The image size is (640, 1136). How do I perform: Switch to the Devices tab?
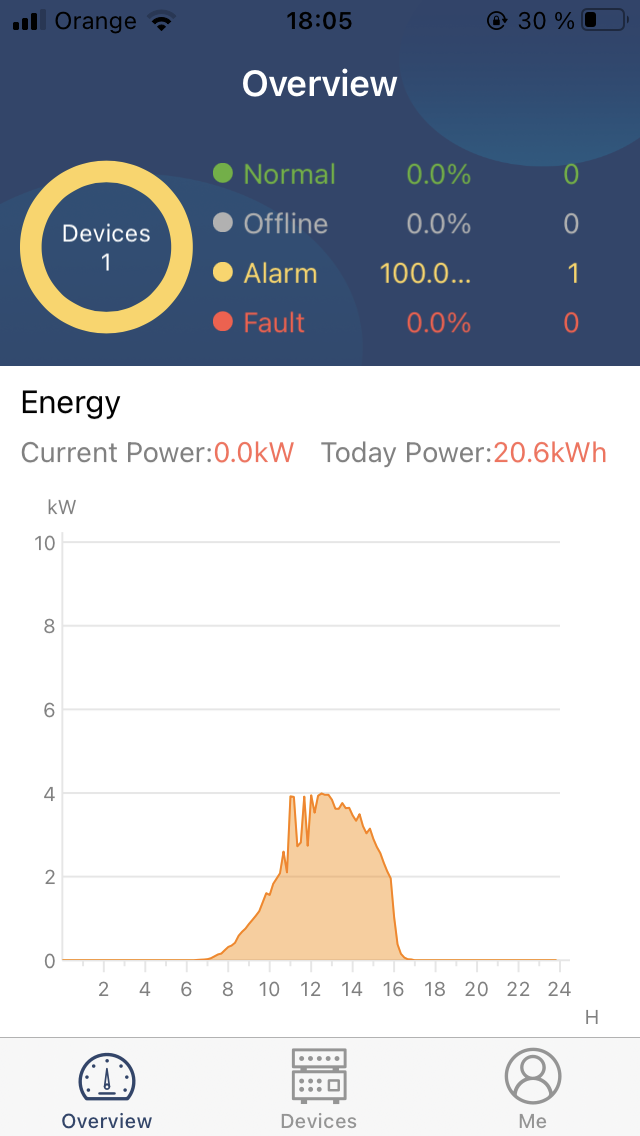[x=319, y=1088]
